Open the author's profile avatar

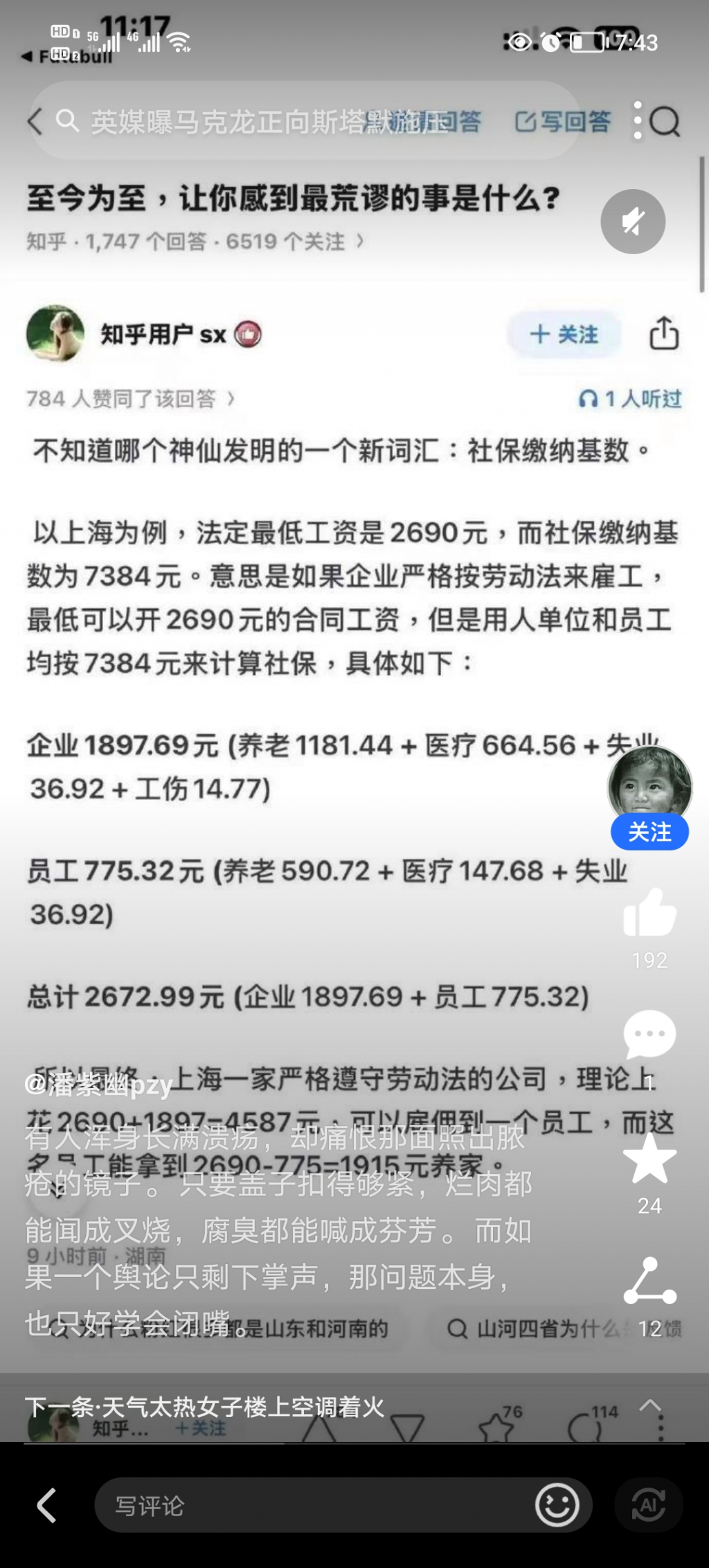pos(649,784)
